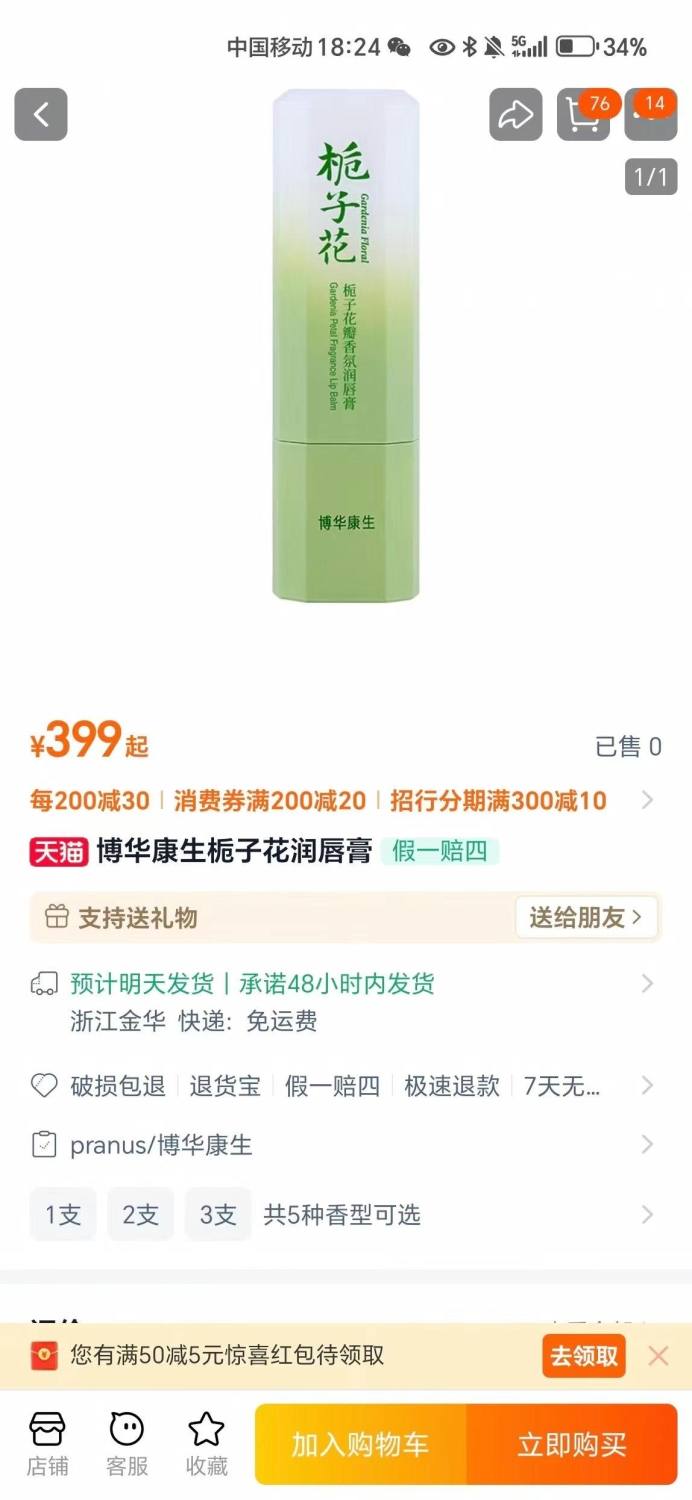692x1500 pixels.
Task: Select the 1支 option
Action: pyautogui.click(x=63, y=1215)
